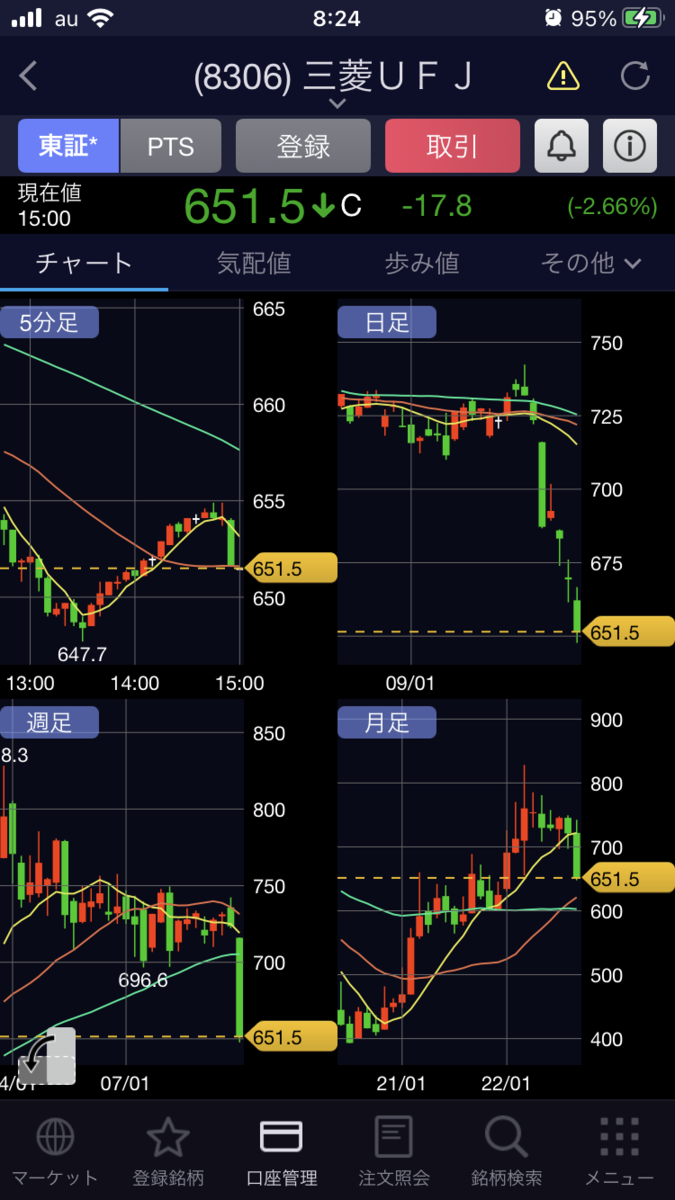Open the 注文照会 tab
The width and height of the screenshot is (675, 1200).
tap(394, 1150)
